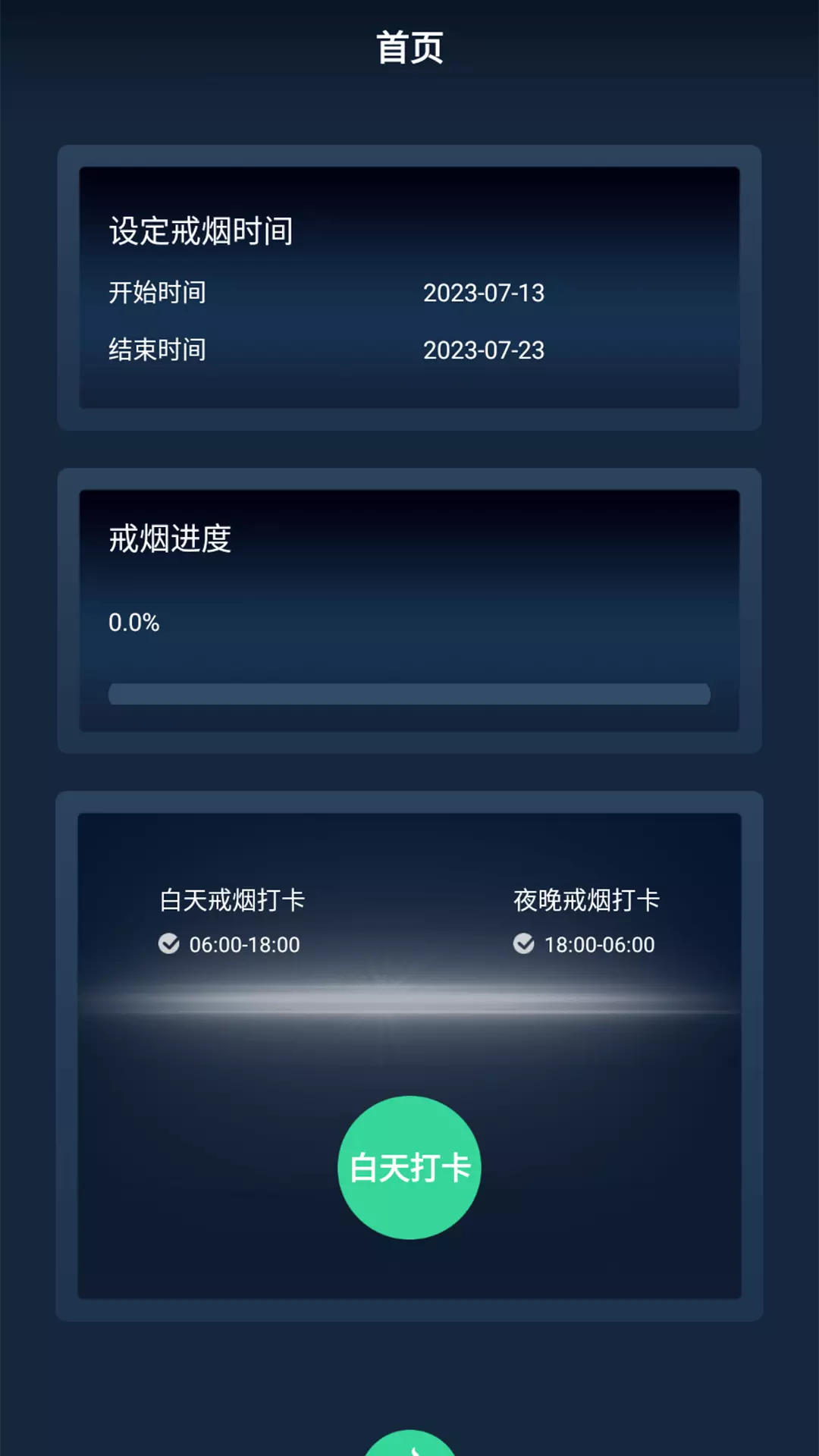Set the 开始时间 start date
819x1456 pixels.
coord(484,293)
